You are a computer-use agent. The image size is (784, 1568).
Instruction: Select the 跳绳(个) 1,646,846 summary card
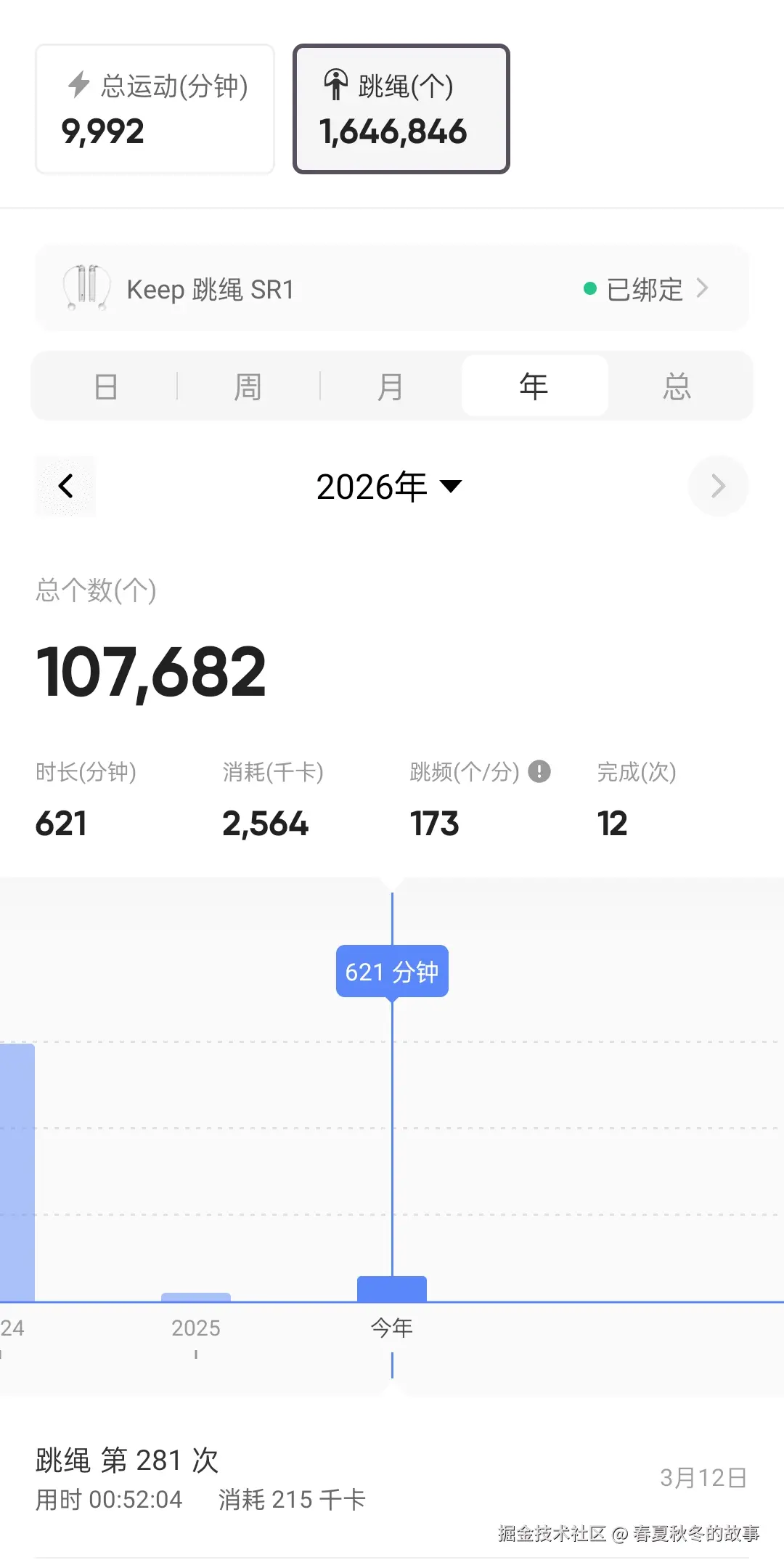point(401,109)
